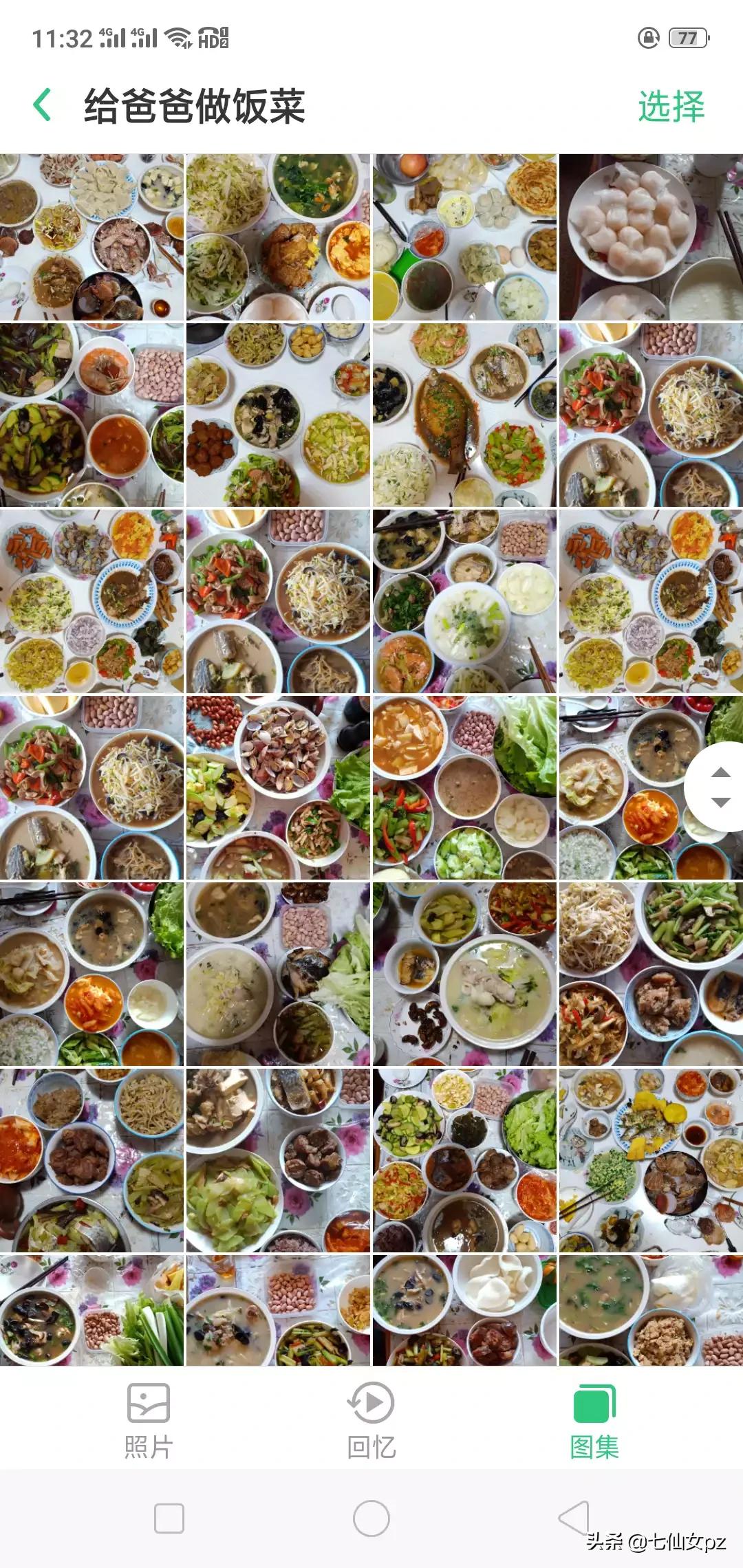The image size is (743, 1568).
Task: Open the 回忆 (Memories) playback icon
Action: pos(371,1404)
